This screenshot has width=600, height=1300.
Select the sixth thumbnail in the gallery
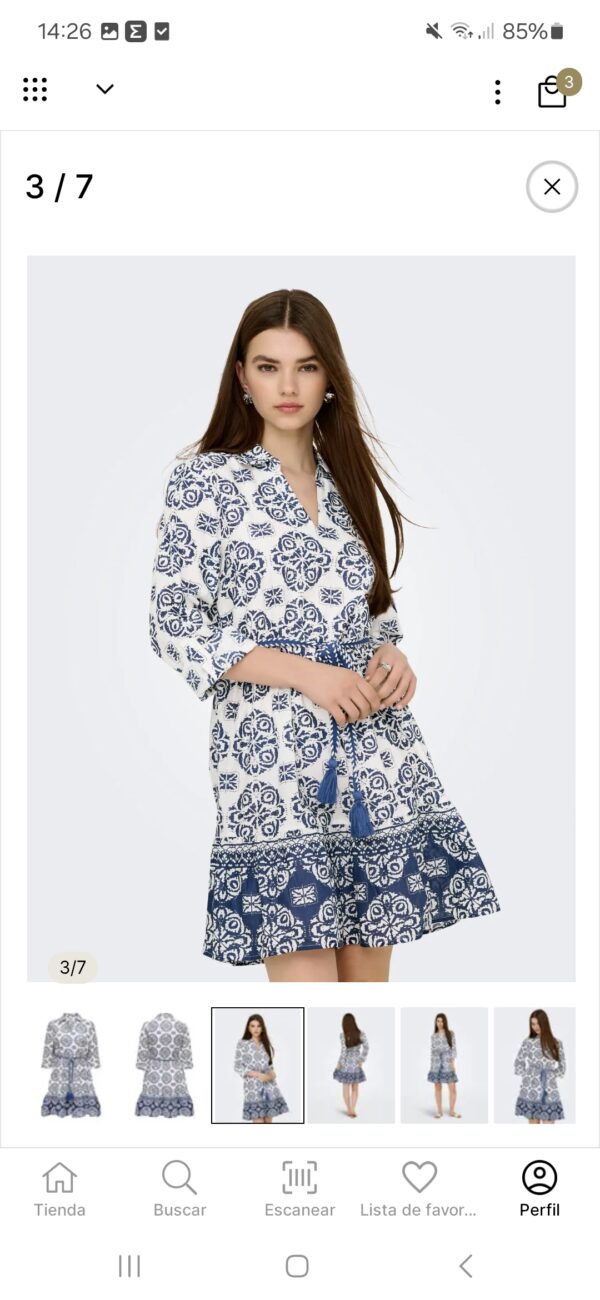[536, 1065]
